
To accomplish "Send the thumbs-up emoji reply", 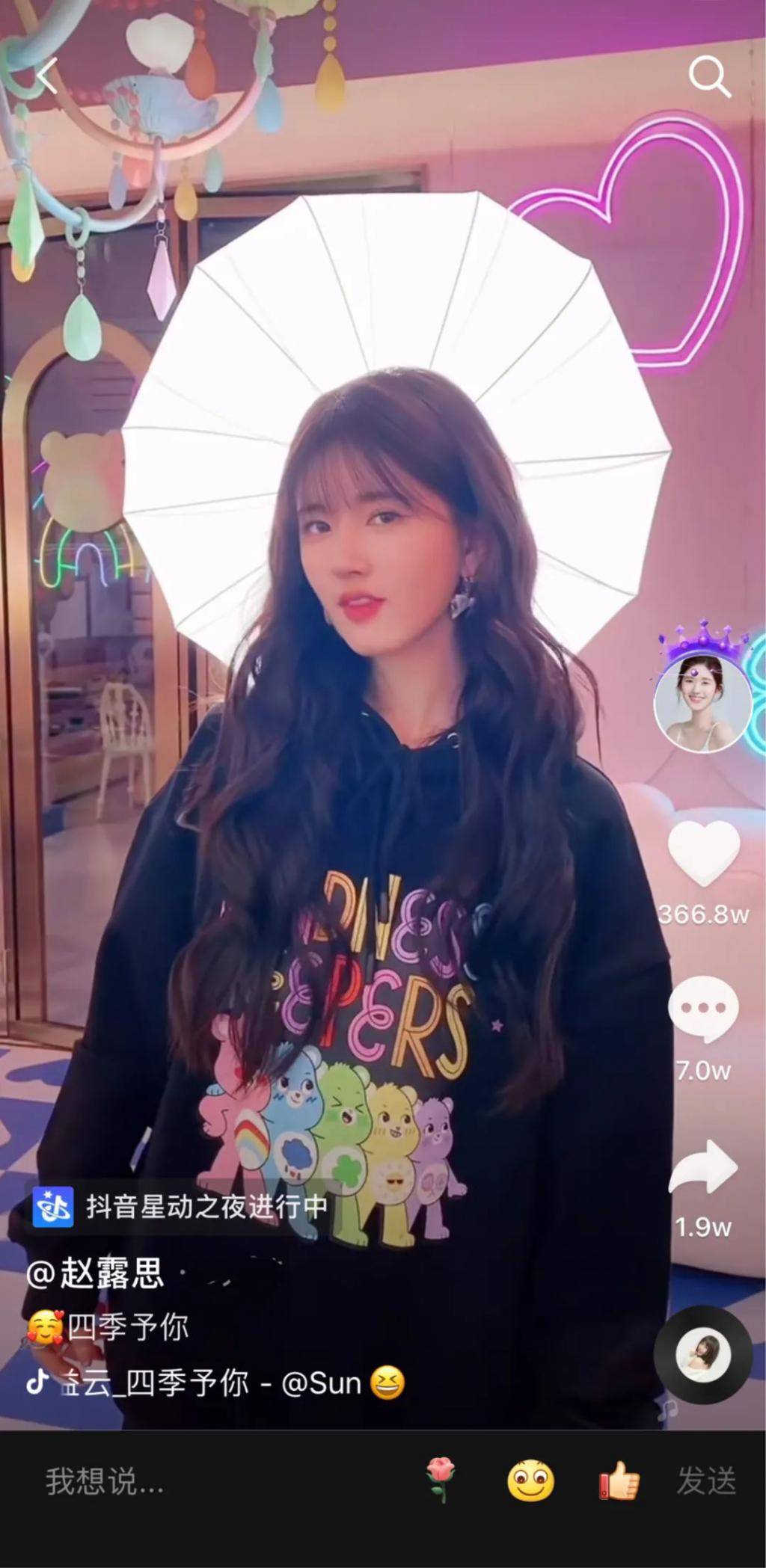I will pos(619,1481).
